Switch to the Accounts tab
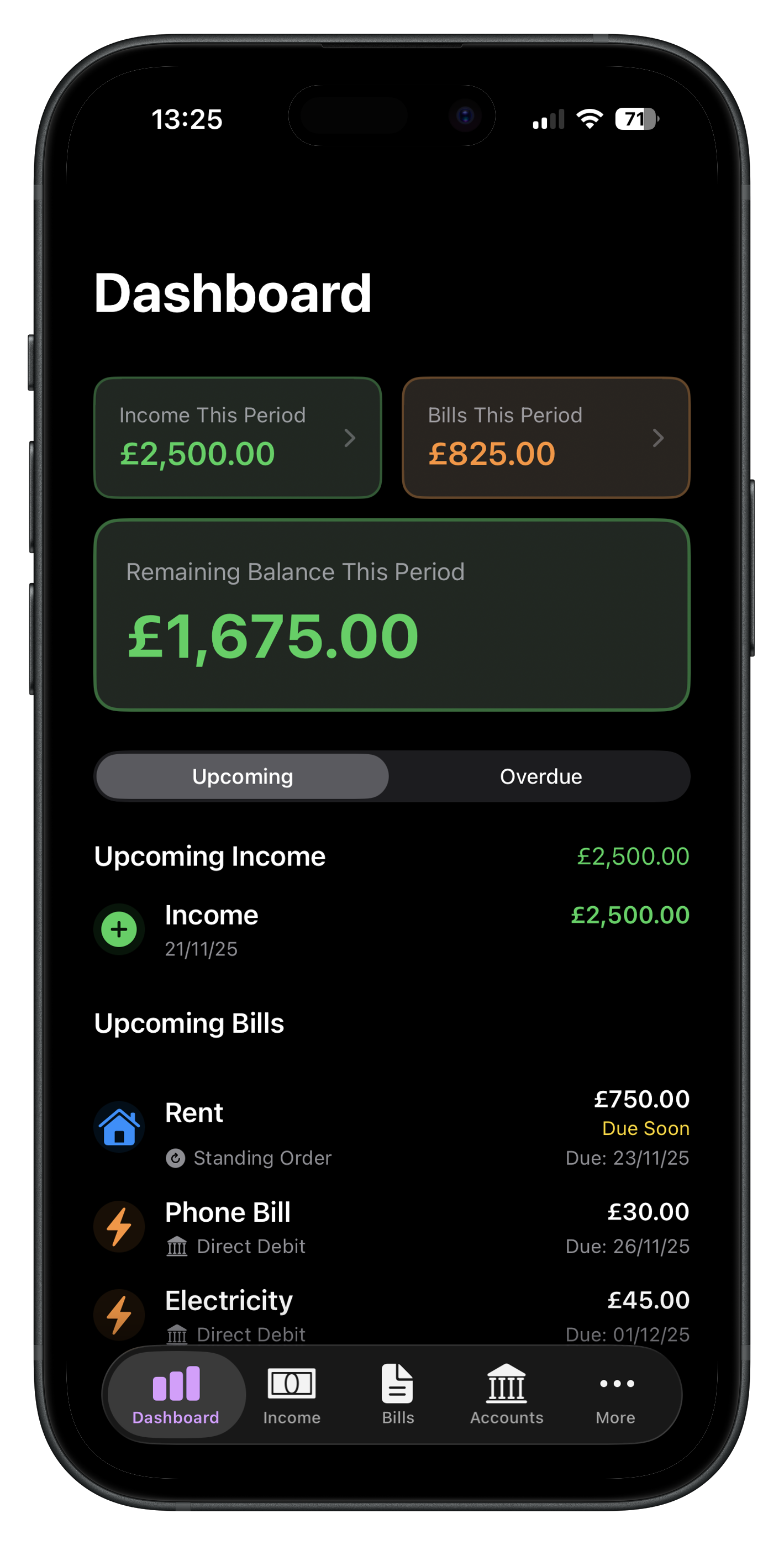The height and width of the screenshot is (1545, 784). pos(506,1397)
